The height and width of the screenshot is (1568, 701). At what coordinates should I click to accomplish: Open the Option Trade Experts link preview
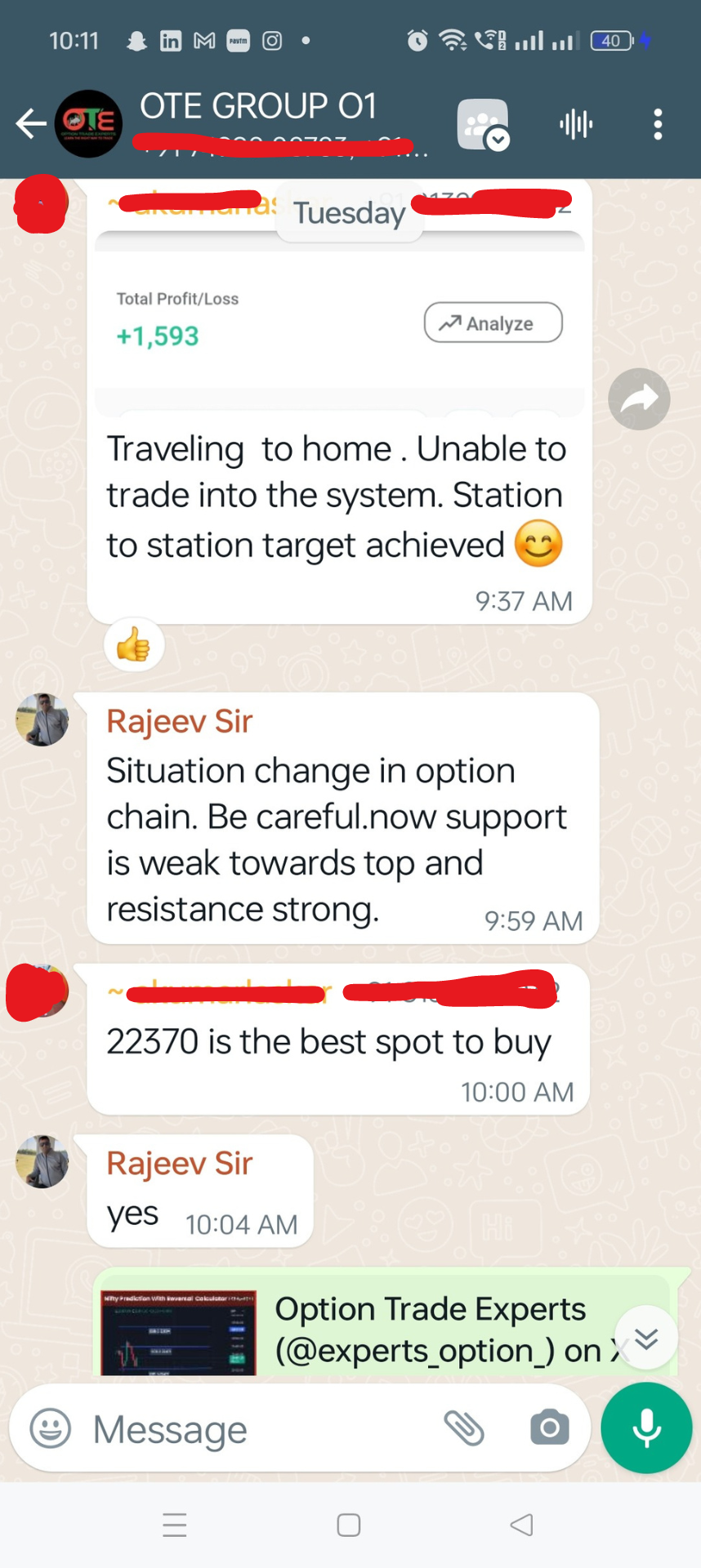pyautogui.click(x=384, y=1327)
